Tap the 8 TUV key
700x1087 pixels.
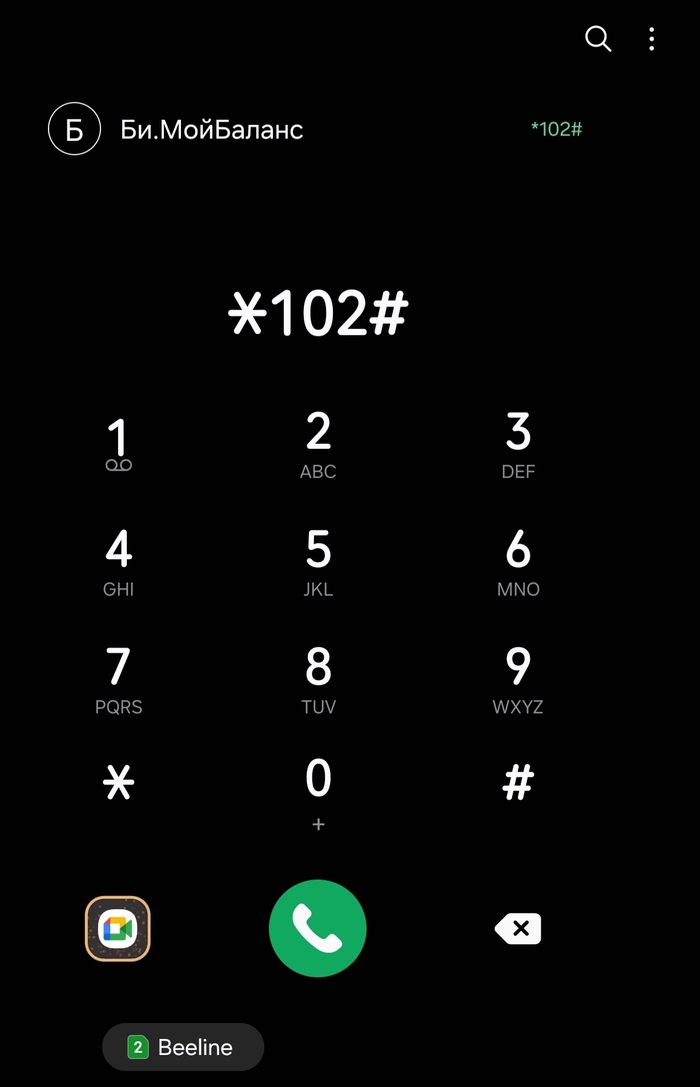(x=318, y=679)
